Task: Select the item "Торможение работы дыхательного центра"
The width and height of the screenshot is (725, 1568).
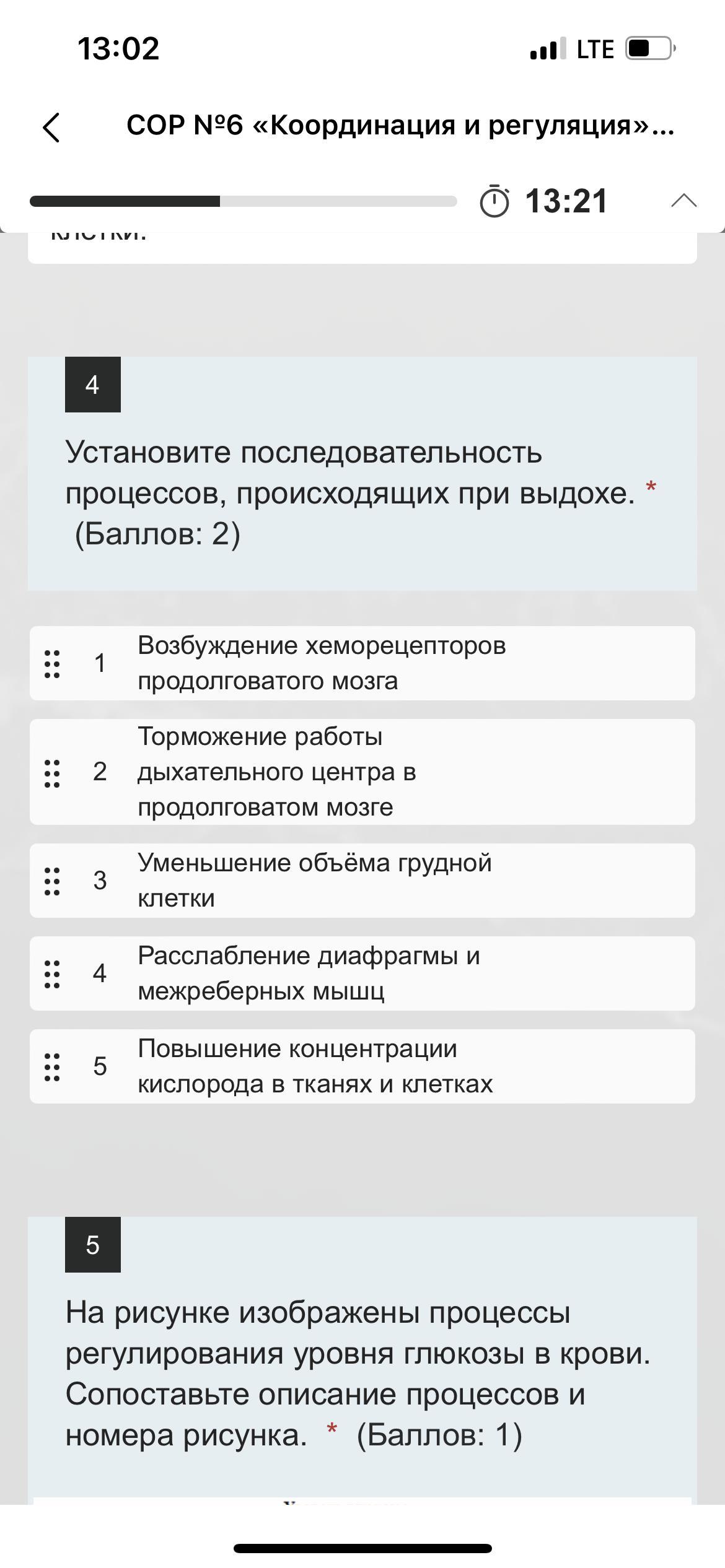Action: pyautogui.click(x=362, y=772)
